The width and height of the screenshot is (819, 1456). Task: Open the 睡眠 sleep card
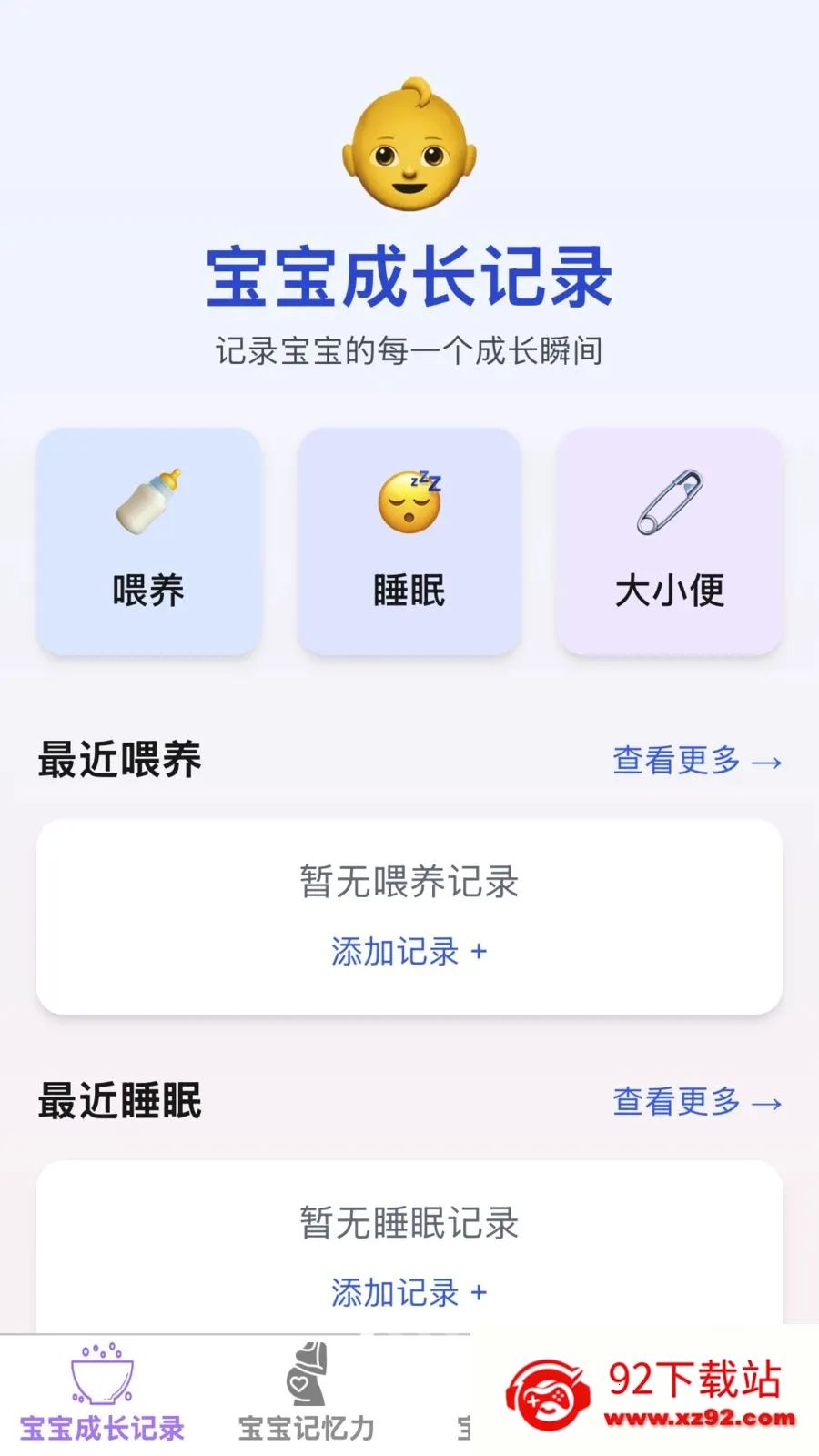pyautogui.click(x=409, y=542)
